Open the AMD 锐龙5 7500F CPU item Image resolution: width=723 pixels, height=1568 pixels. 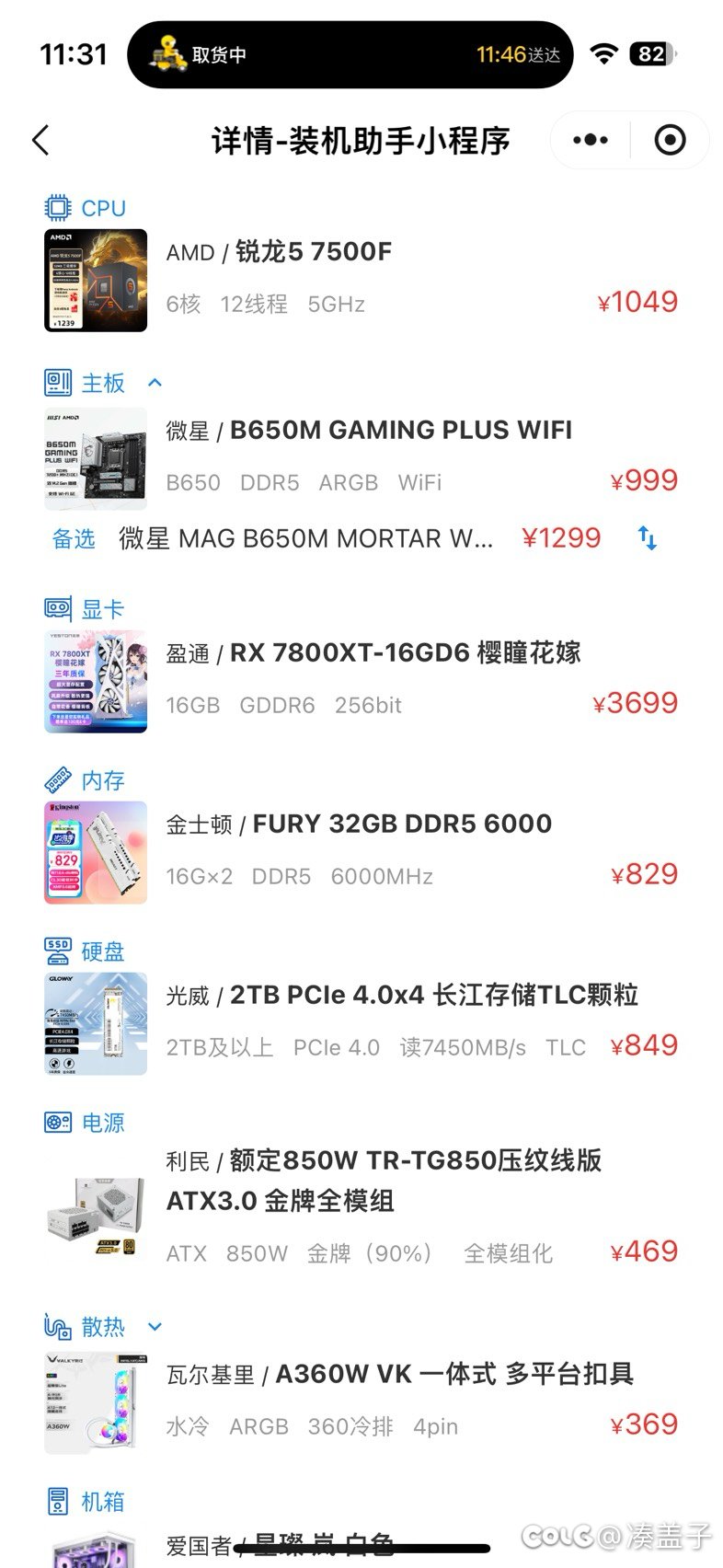[x=361, y=280]
